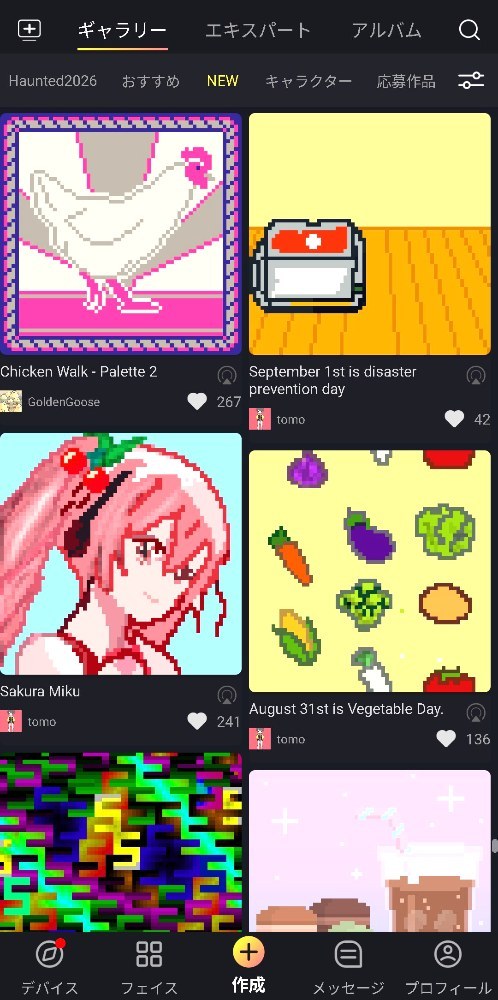The image size is (498, 1000).
Task: Open the デバイス tab
Action: coord(49,968)
